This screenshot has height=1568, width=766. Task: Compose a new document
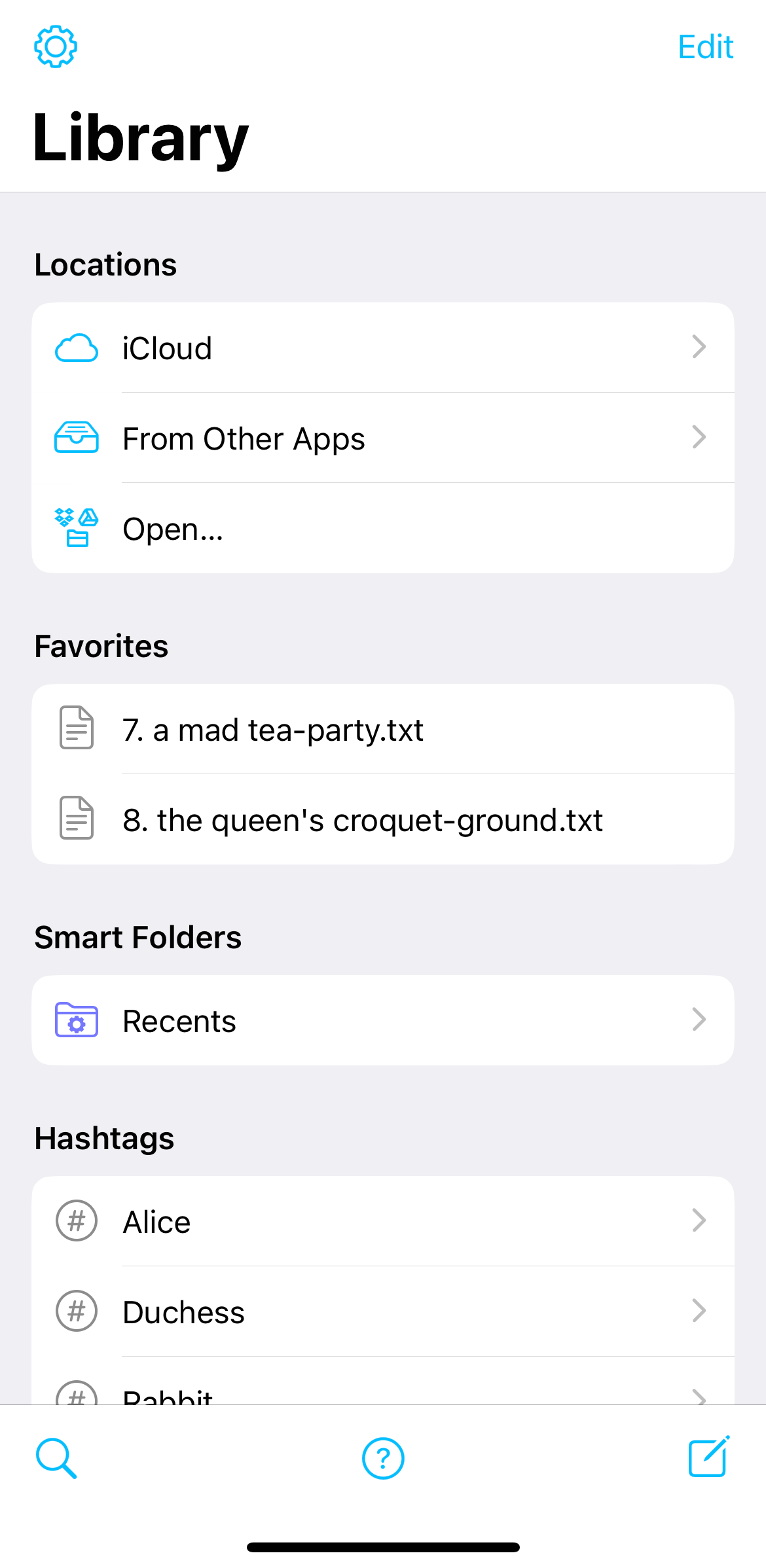point(708,1457)
